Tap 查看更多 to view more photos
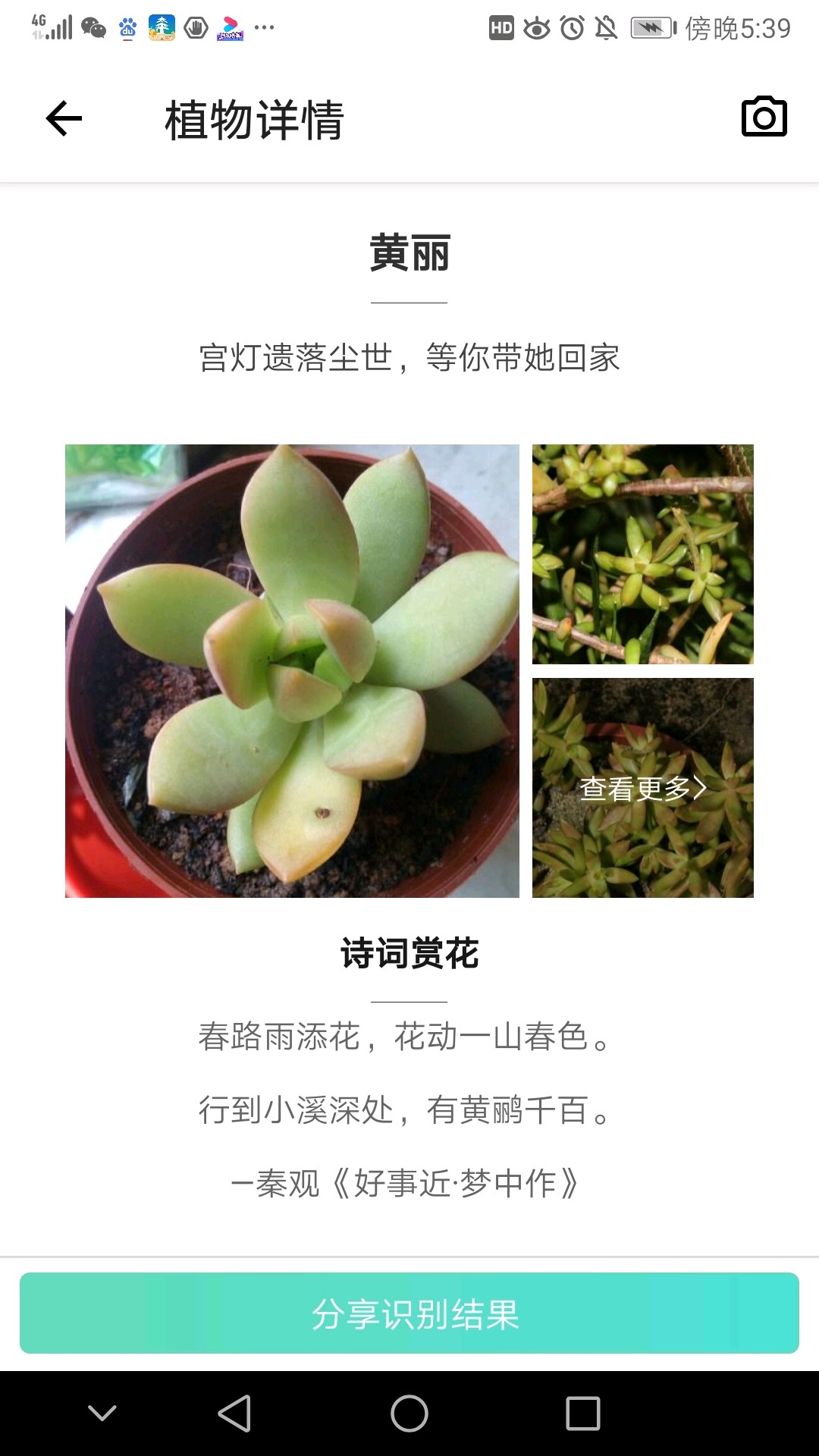This screenshot has height=1456, width=819. [642, 788]
